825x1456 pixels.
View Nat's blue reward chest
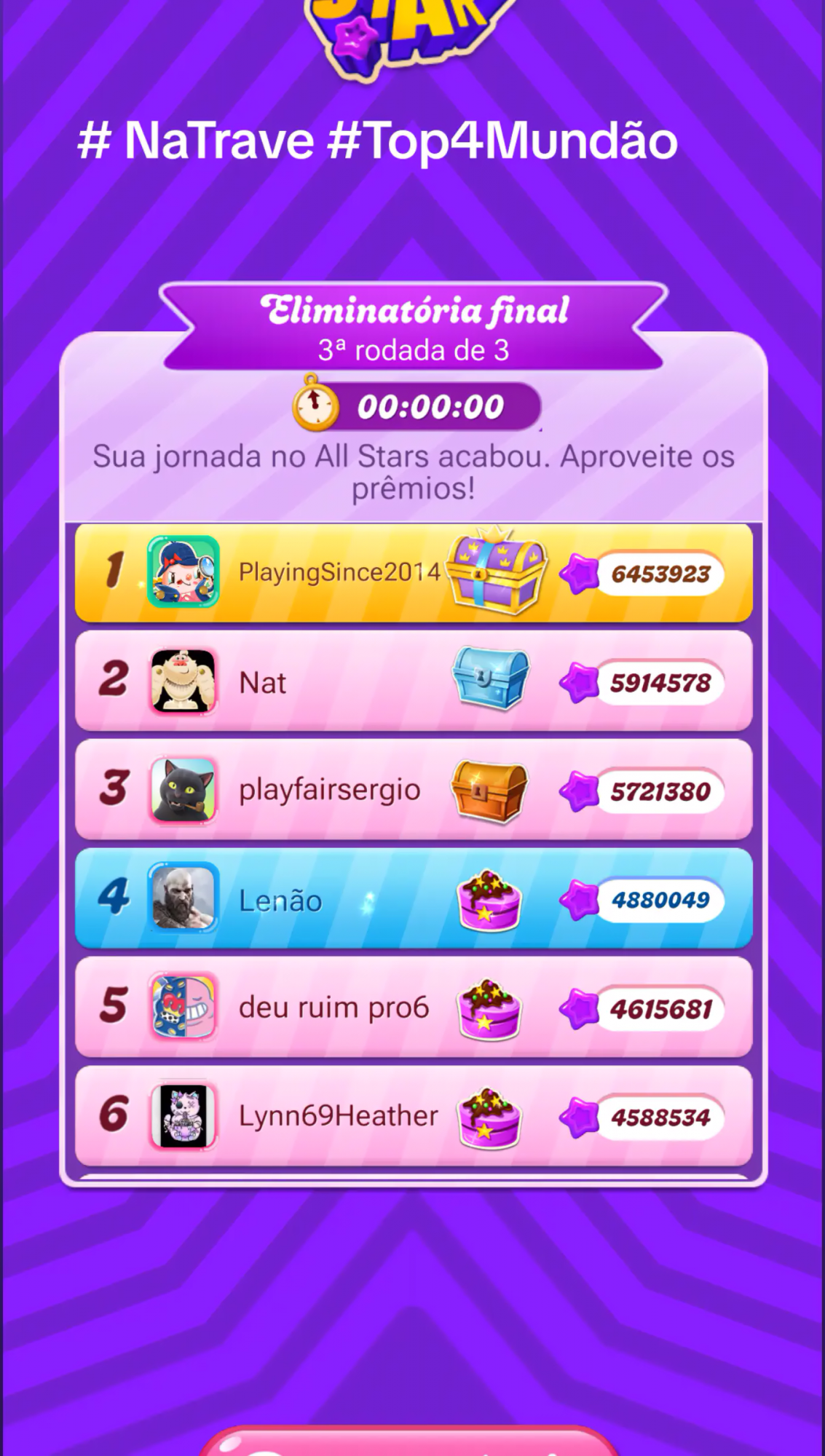coord(490,679)
